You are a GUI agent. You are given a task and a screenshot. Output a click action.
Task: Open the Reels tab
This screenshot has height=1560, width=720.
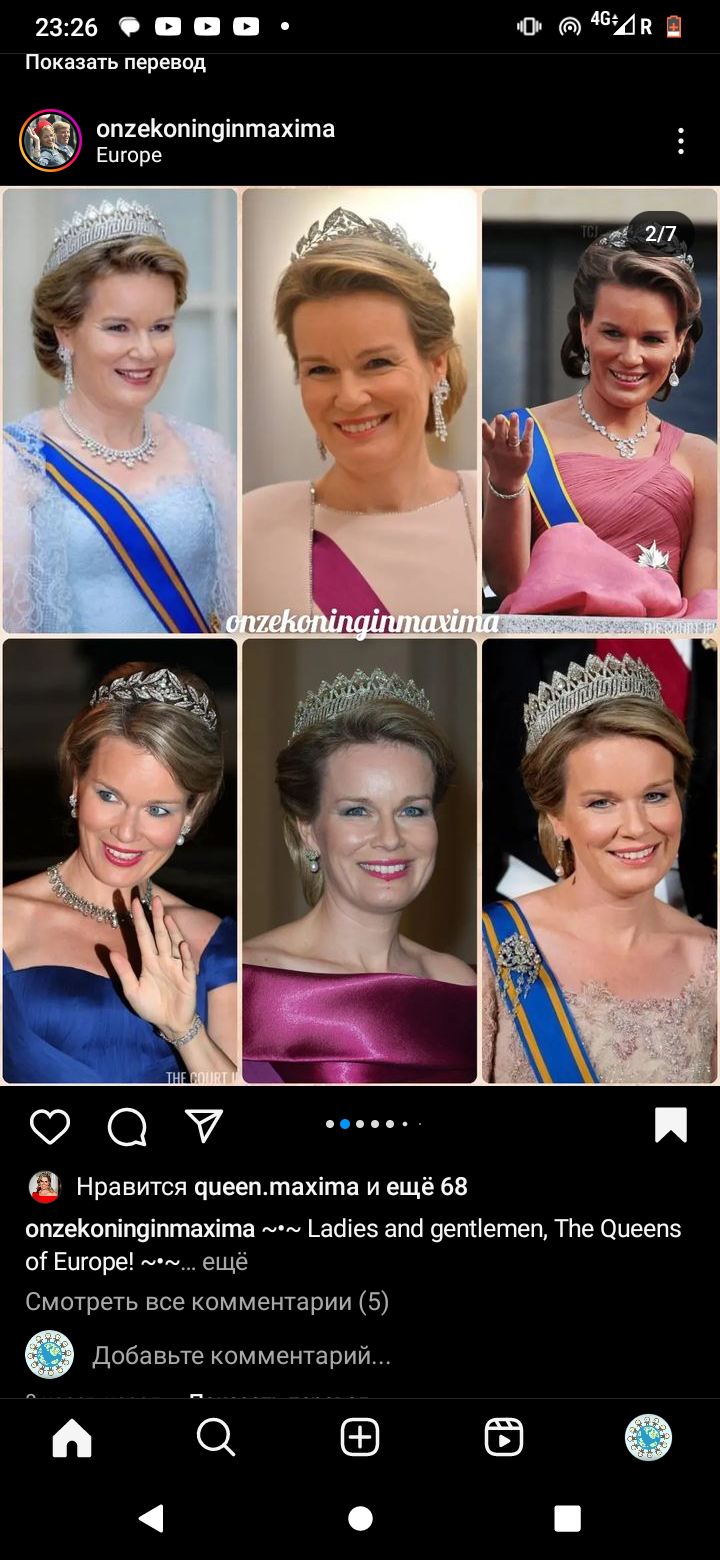[x=503, y=1438]
